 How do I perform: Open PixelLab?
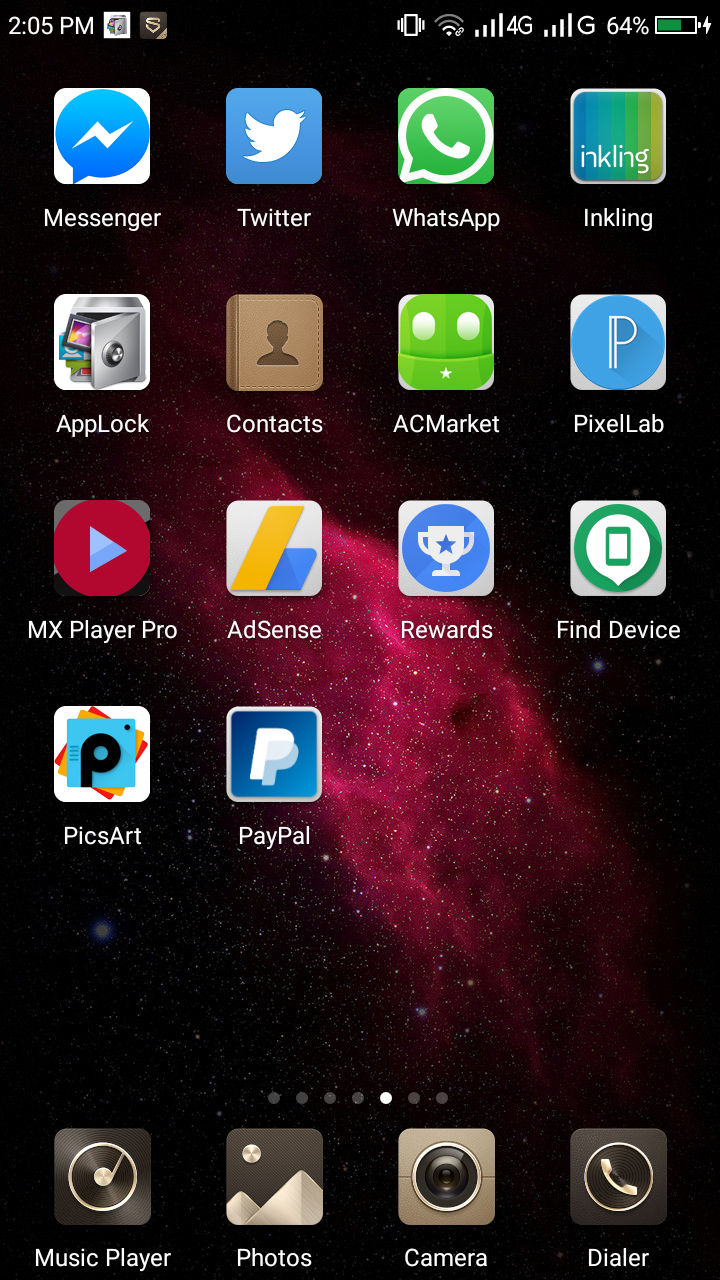(618, 342)
